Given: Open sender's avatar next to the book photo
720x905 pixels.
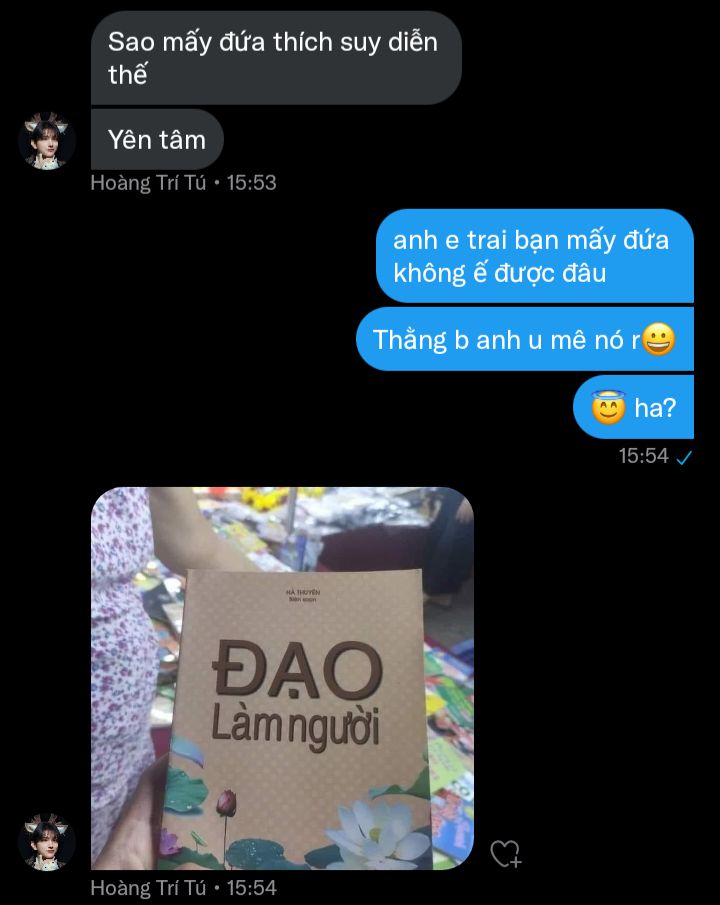Looking at the screenshot, I should click(x=47, y=843).
